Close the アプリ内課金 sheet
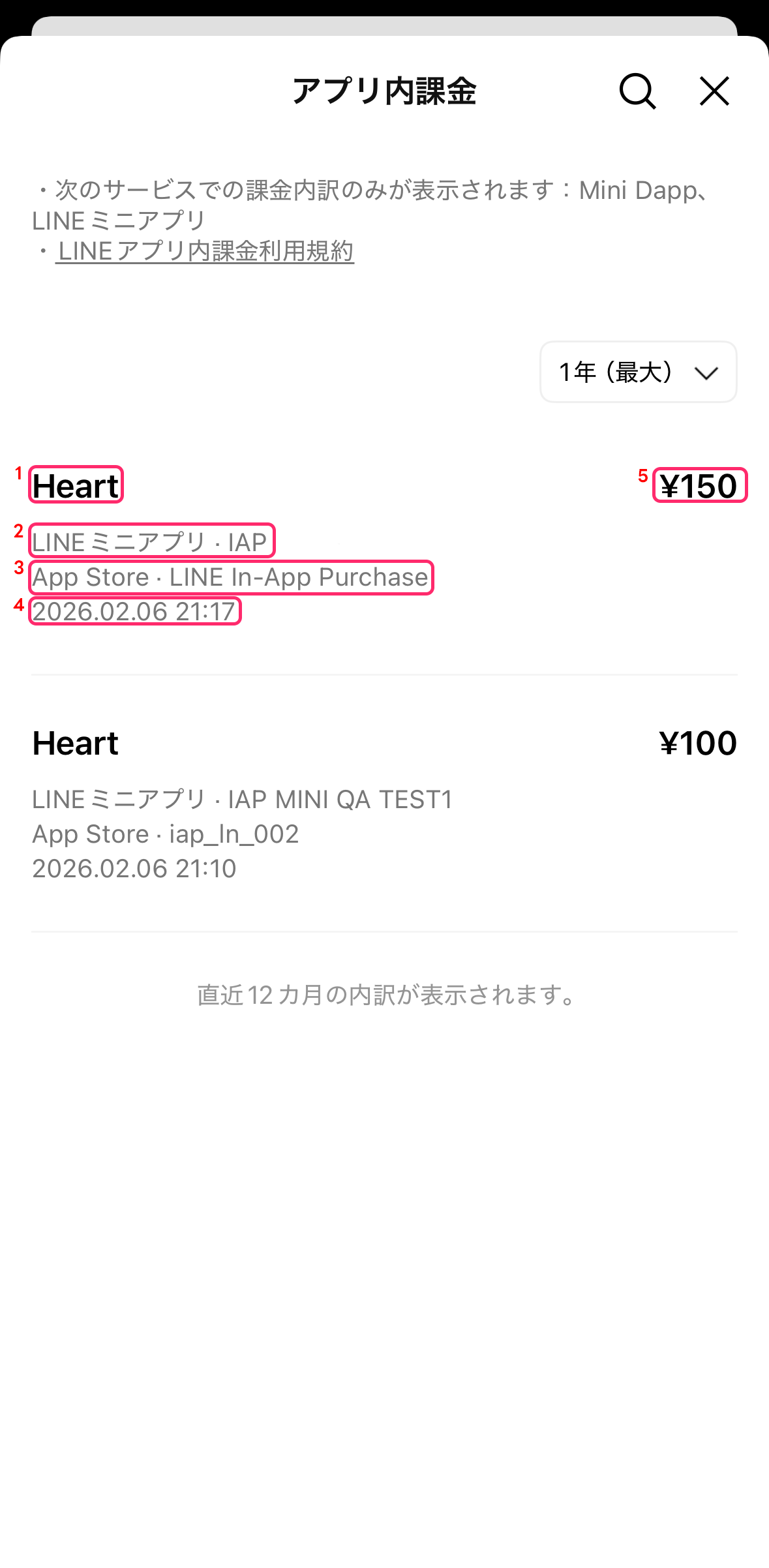Screen dimensions: 769x1568 click(714, 91)
